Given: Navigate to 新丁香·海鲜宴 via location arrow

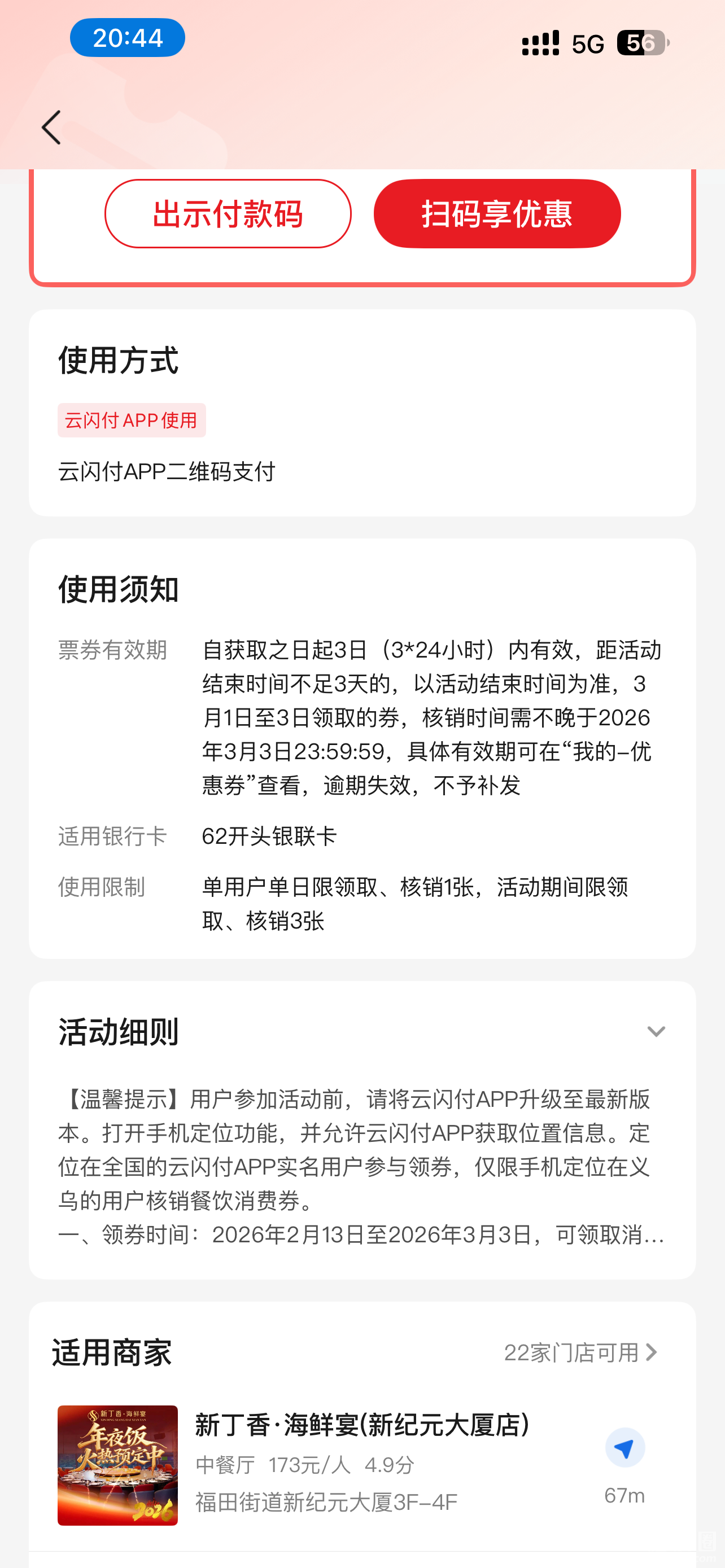Looking at the screenshot, I should (624, 1448).
